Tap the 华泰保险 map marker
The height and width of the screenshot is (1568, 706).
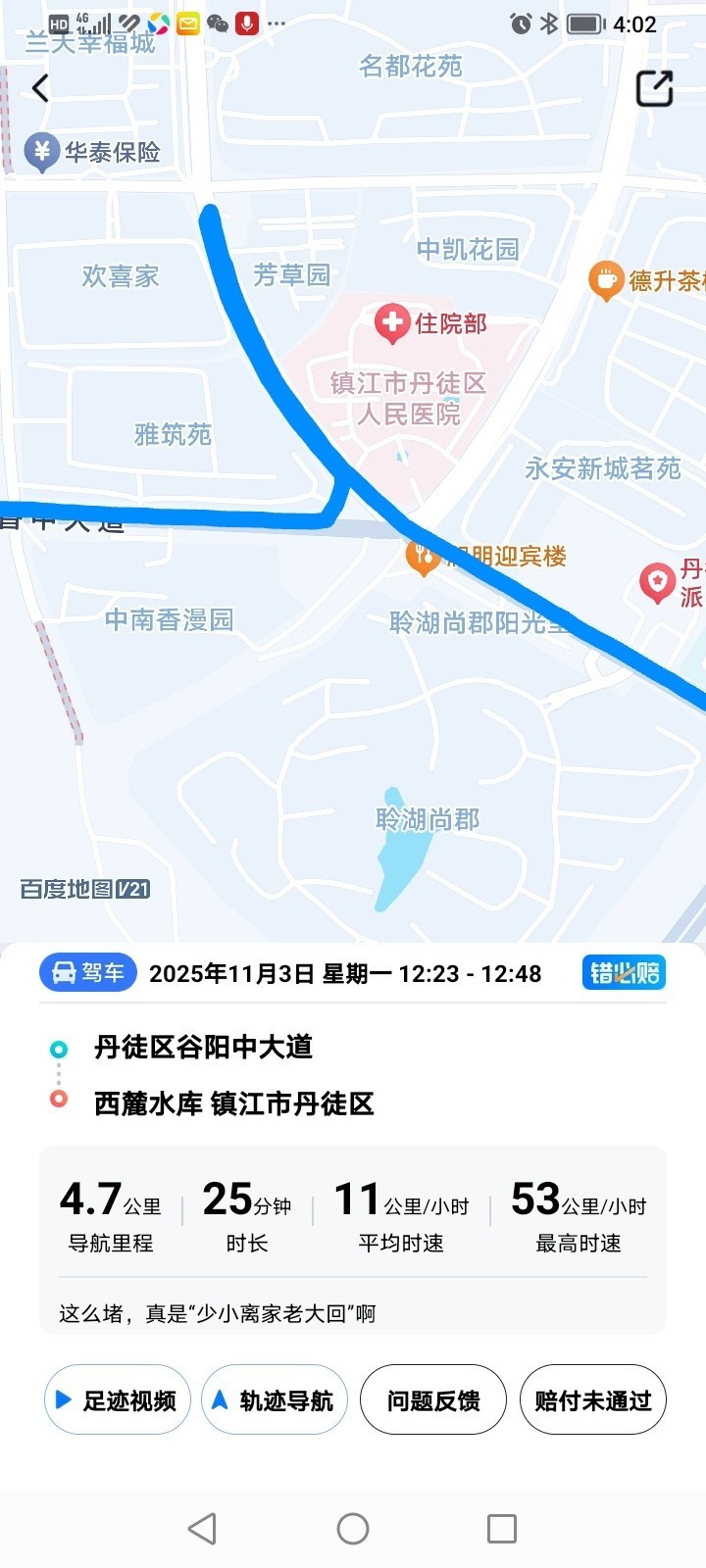point(42,152)
